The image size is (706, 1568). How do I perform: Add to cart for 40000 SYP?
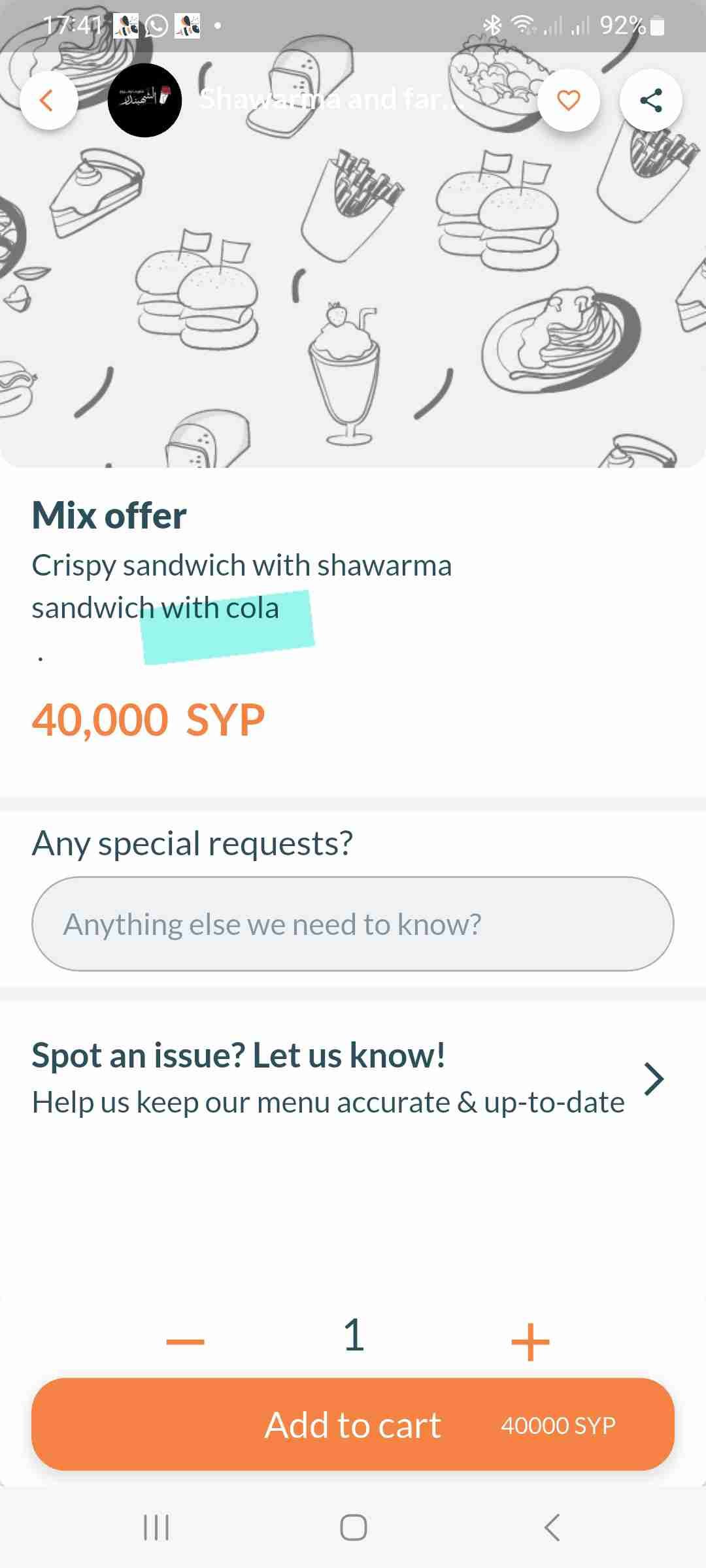point(353,1424)
